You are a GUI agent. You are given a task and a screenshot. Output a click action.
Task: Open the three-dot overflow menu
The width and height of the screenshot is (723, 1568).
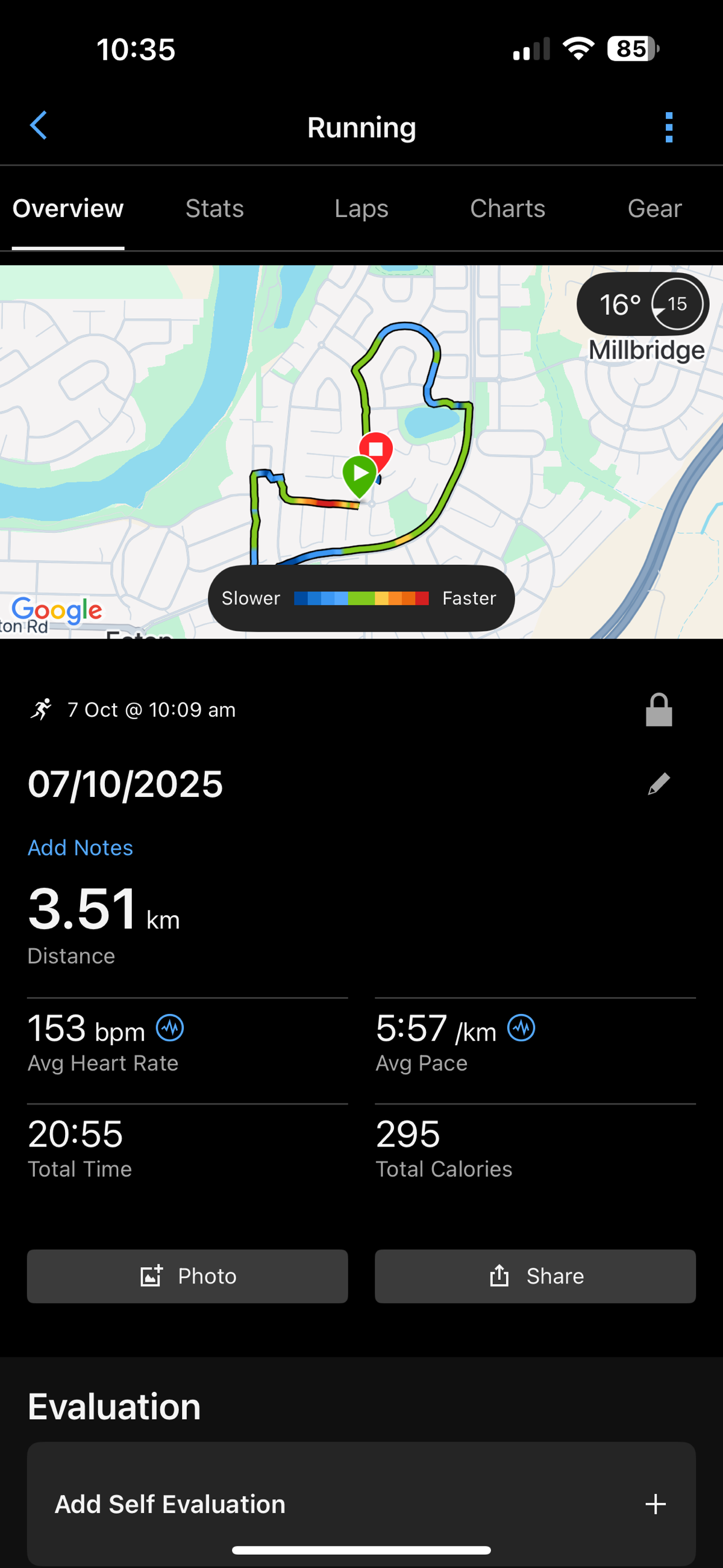tap(669, 127)
